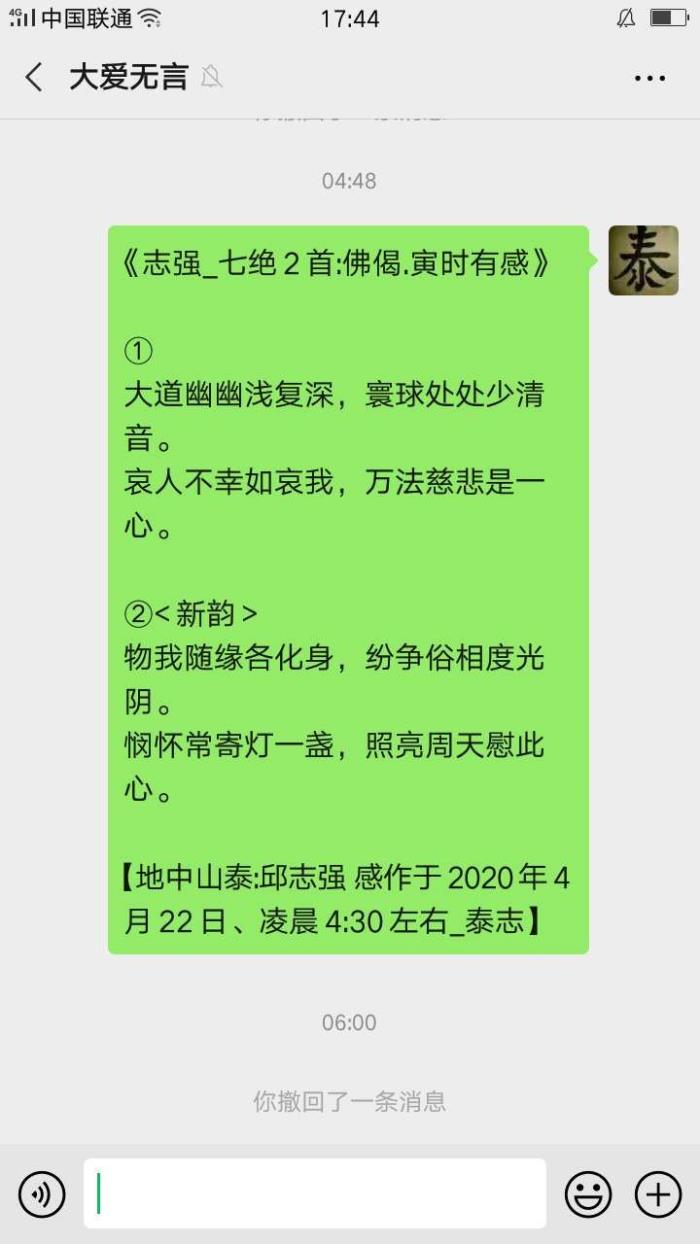Image resolution: width=700 pixels, height=1244 pixels.
Task: Go back from the 大爱无言 chat
Action: click(x=34, y=77)
